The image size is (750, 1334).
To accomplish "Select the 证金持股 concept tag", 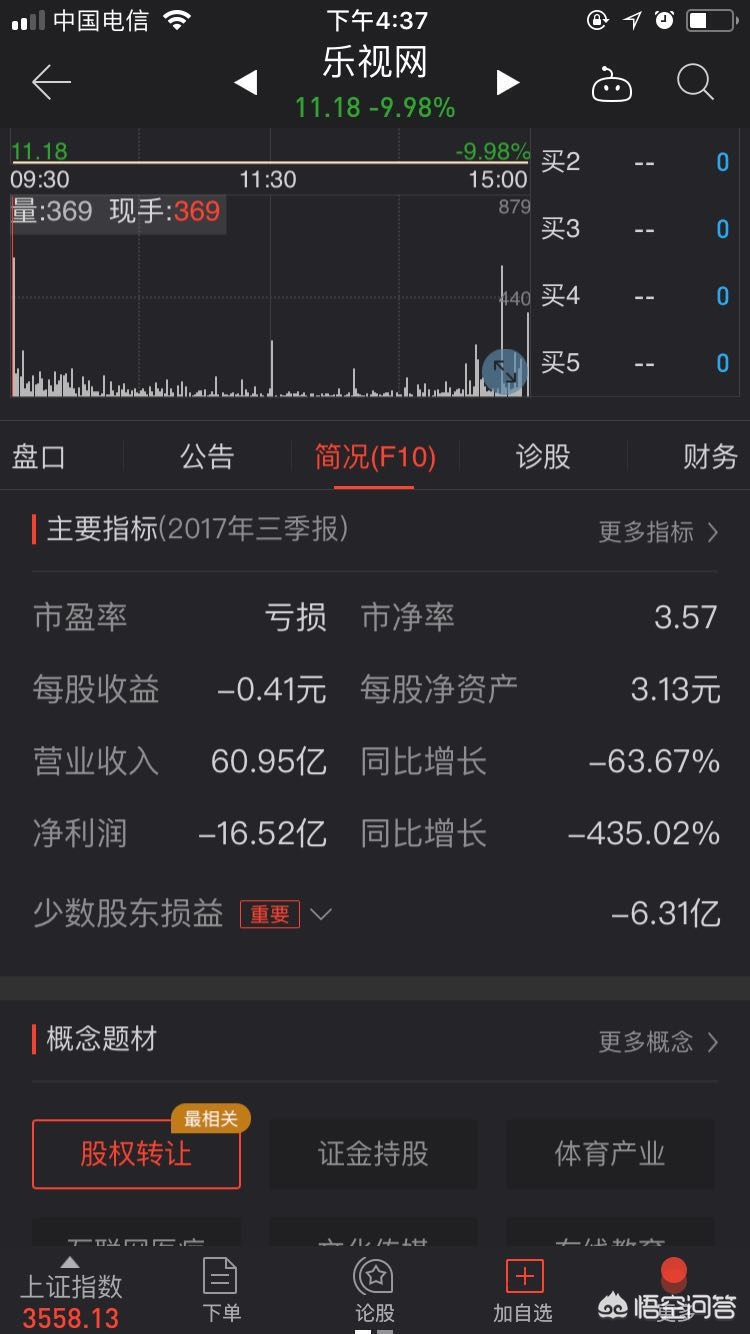I will pyautogui.click(x=372, y=1153).
